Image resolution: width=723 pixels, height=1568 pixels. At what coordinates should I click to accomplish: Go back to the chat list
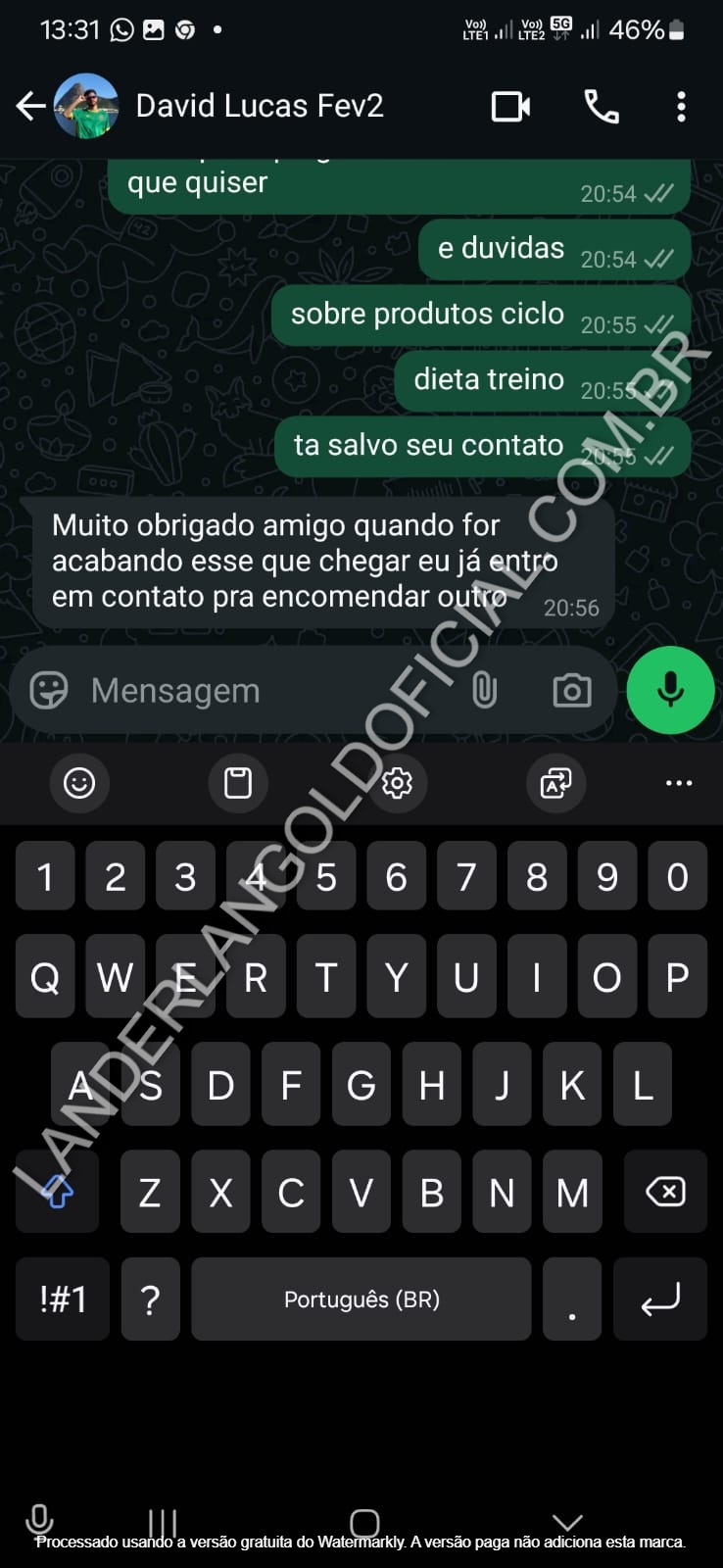pos(31,106)
